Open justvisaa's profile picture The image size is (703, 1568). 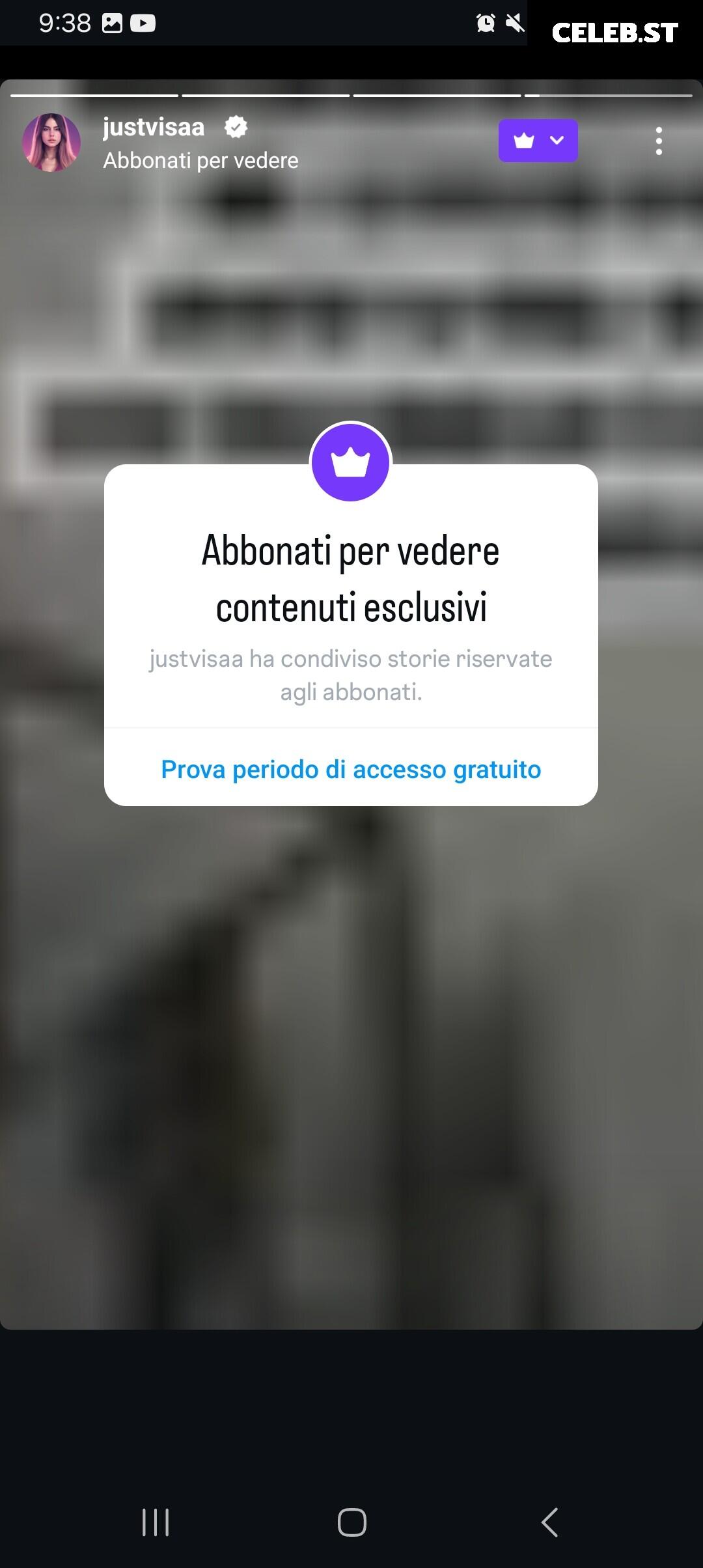[x=51, y=142]
